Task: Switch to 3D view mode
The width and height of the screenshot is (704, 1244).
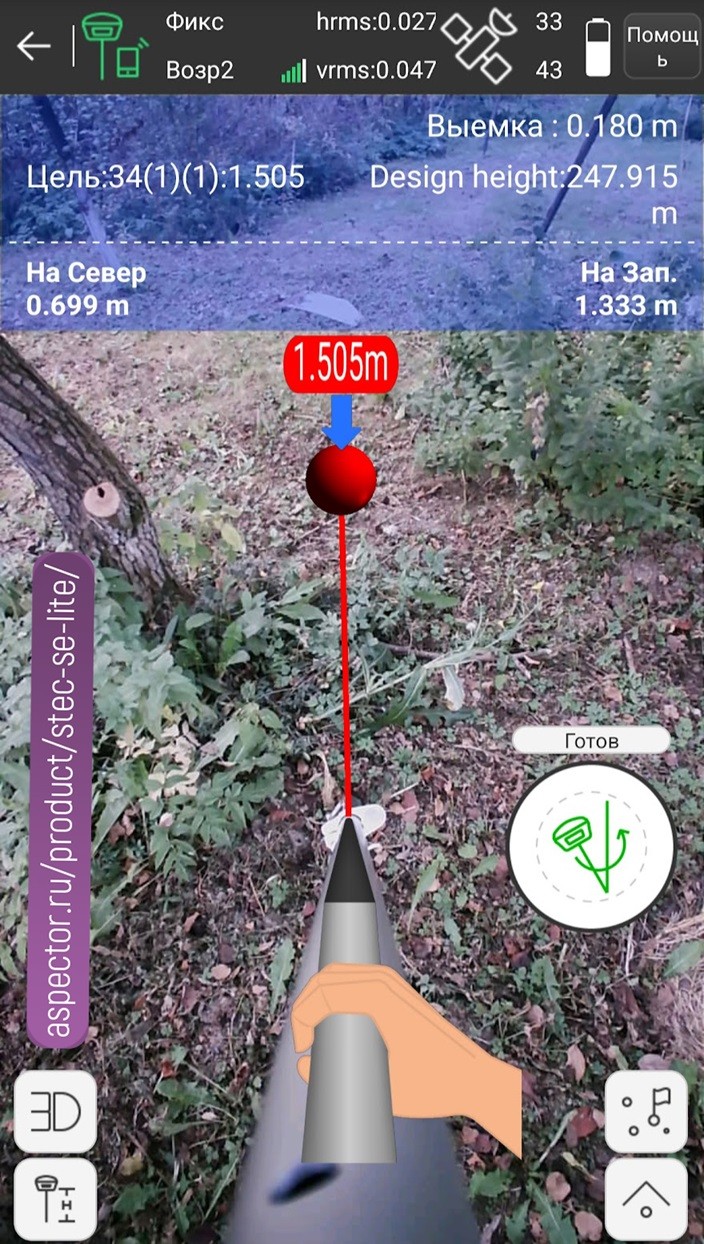Action: [x=55, y=1112]
